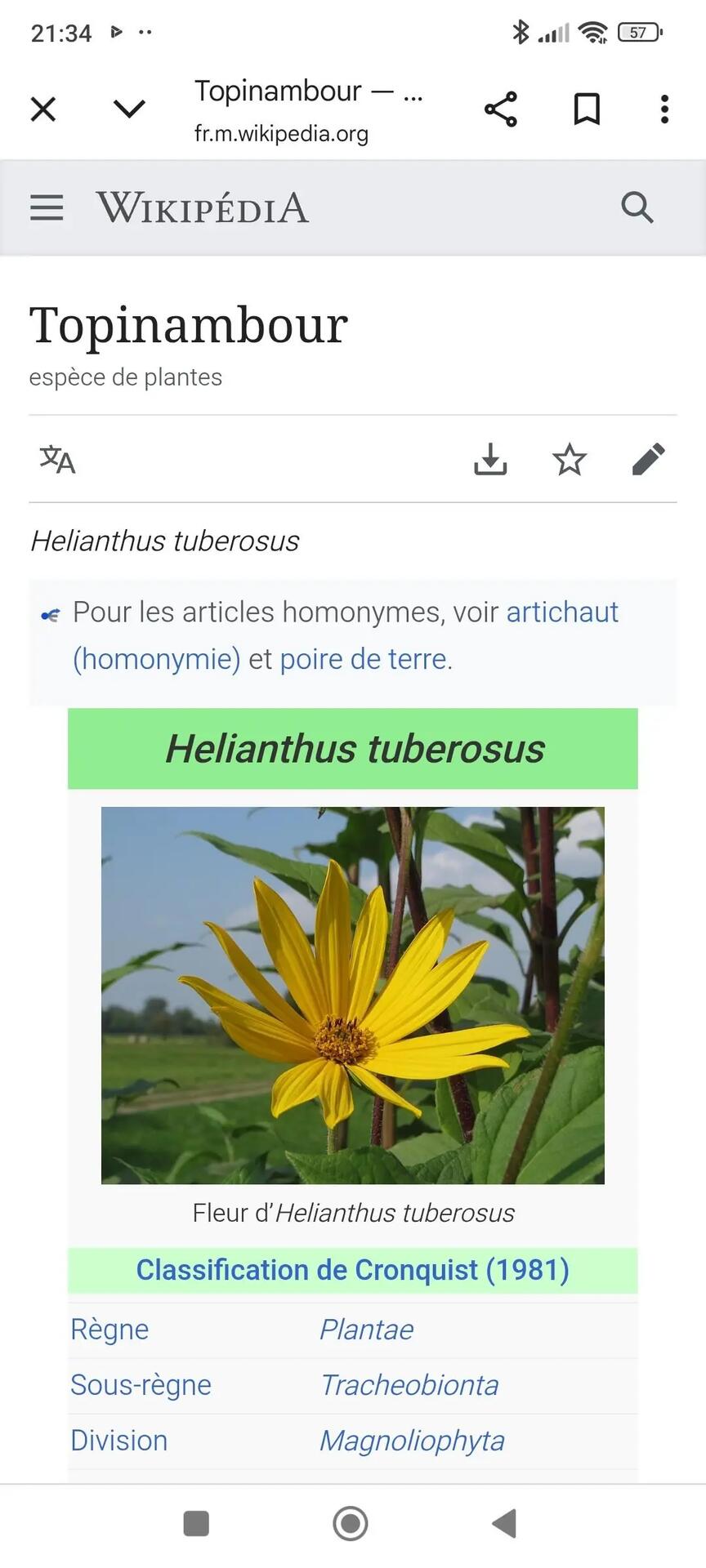The image size is (706, 1568).
Task: Open the Règne link
Action: (109, 1330)
